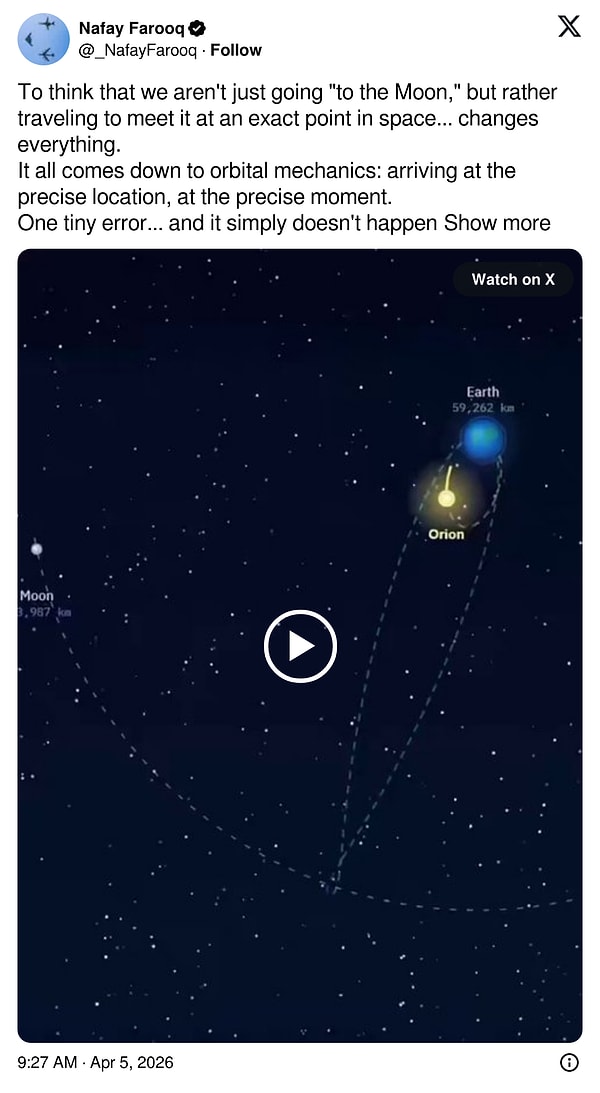The width and height of the screenshot is (600, 1093).
Task: Open Nafay Farooq's display name
Action: [x=131, y=28]
